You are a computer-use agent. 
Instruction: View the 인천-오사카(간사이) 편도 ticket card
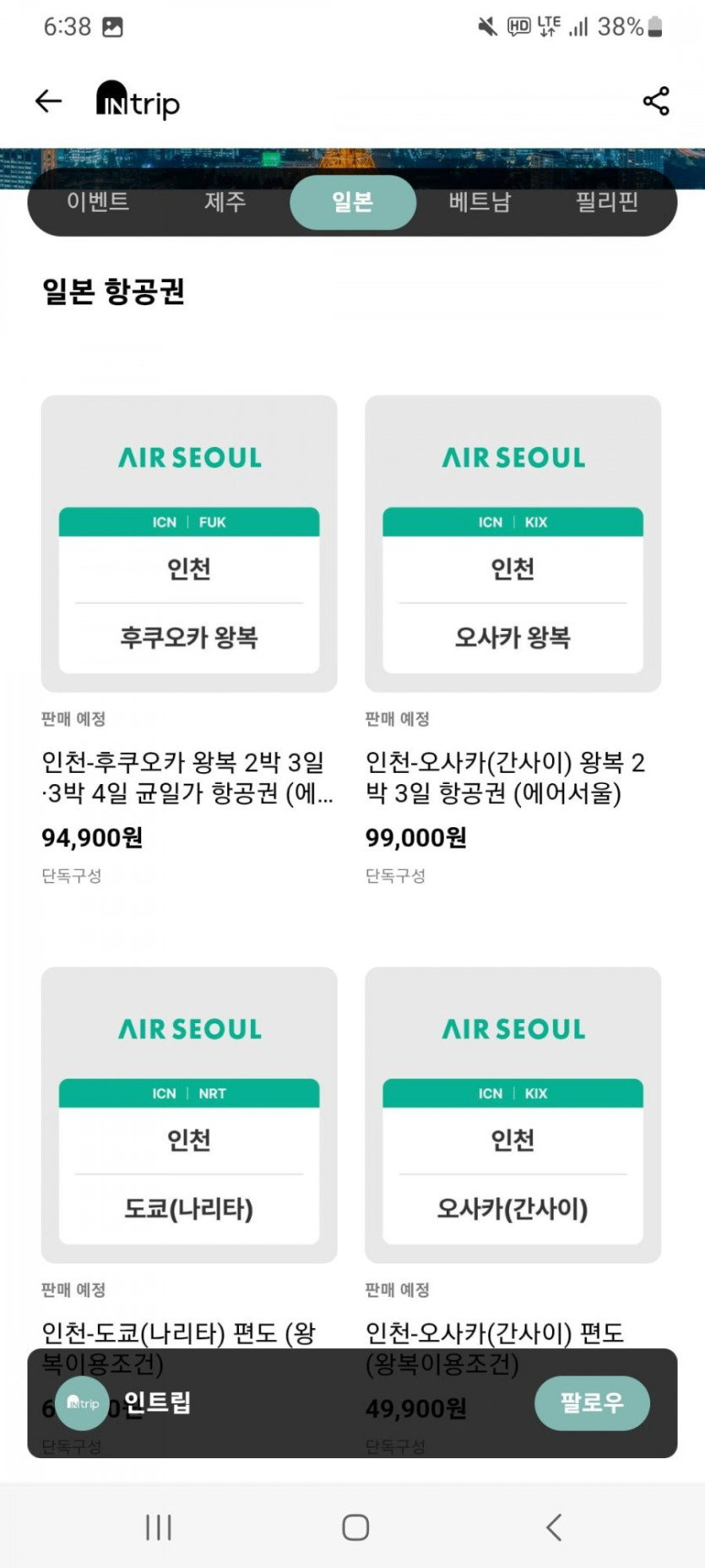[512, 1115]
